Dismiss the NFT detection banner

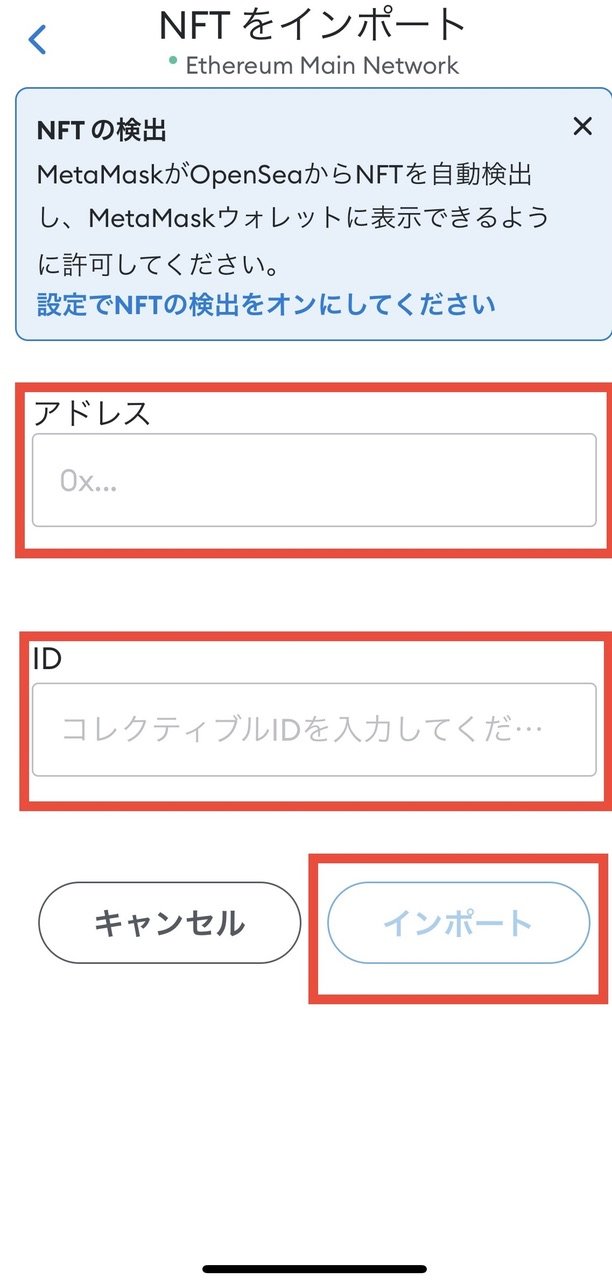click(582, 126)
